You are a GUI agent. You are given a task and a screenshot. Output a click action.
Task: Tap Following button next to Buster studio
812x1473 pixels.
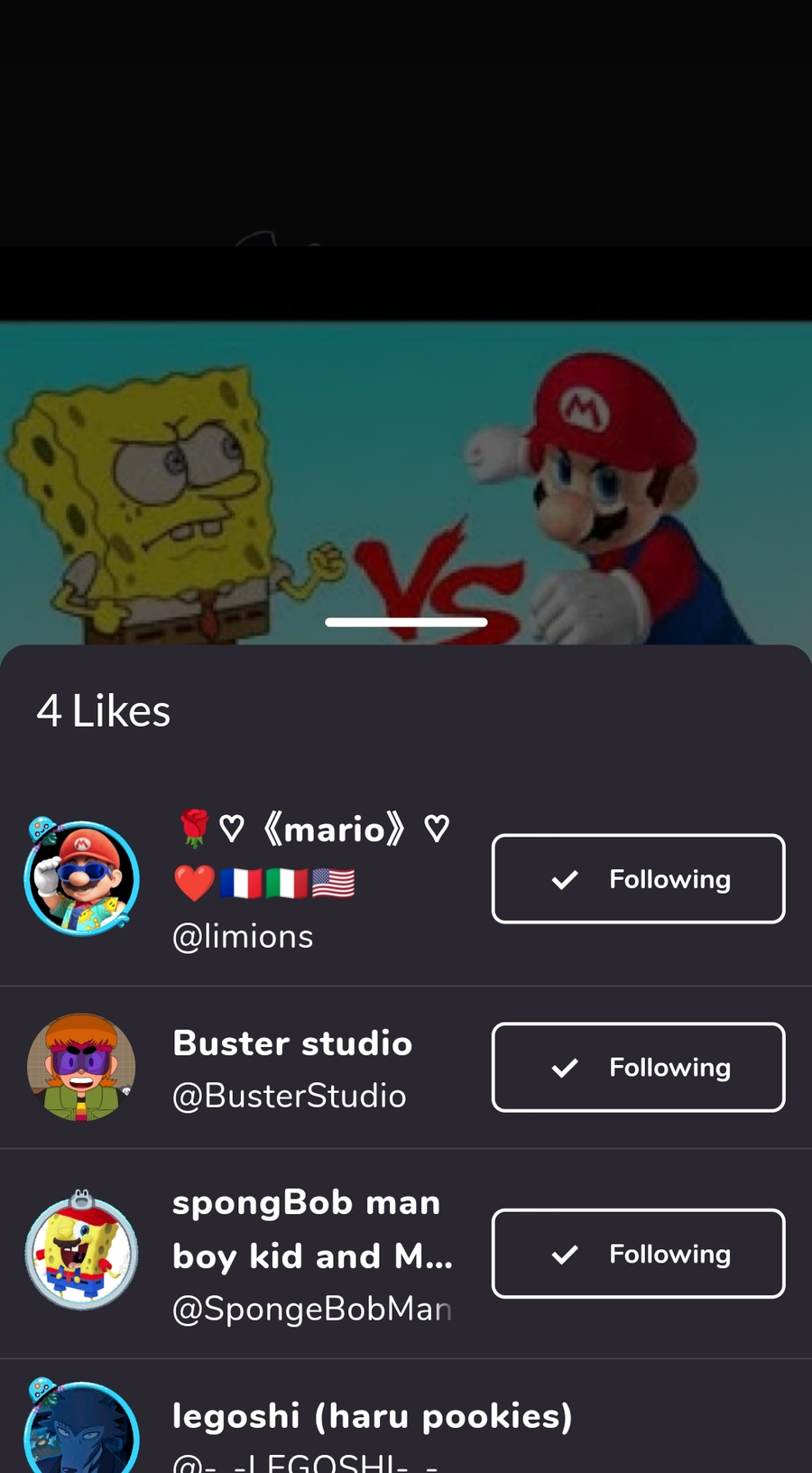click(638, 1067)
